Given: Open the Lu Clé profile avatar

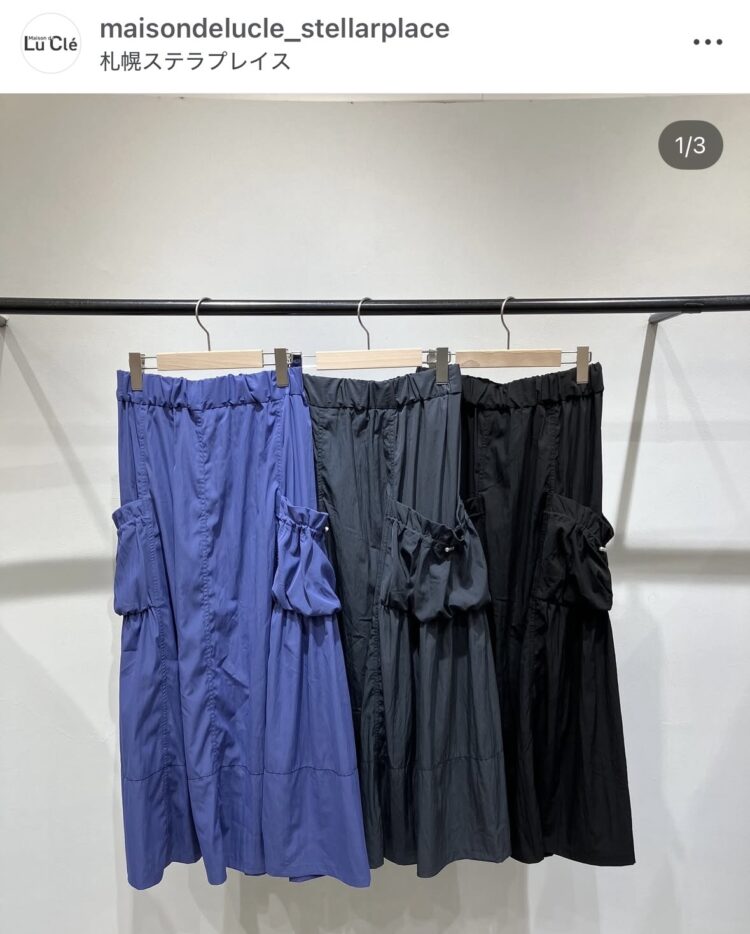Looking at the screenshot, I should pos(50,43).
